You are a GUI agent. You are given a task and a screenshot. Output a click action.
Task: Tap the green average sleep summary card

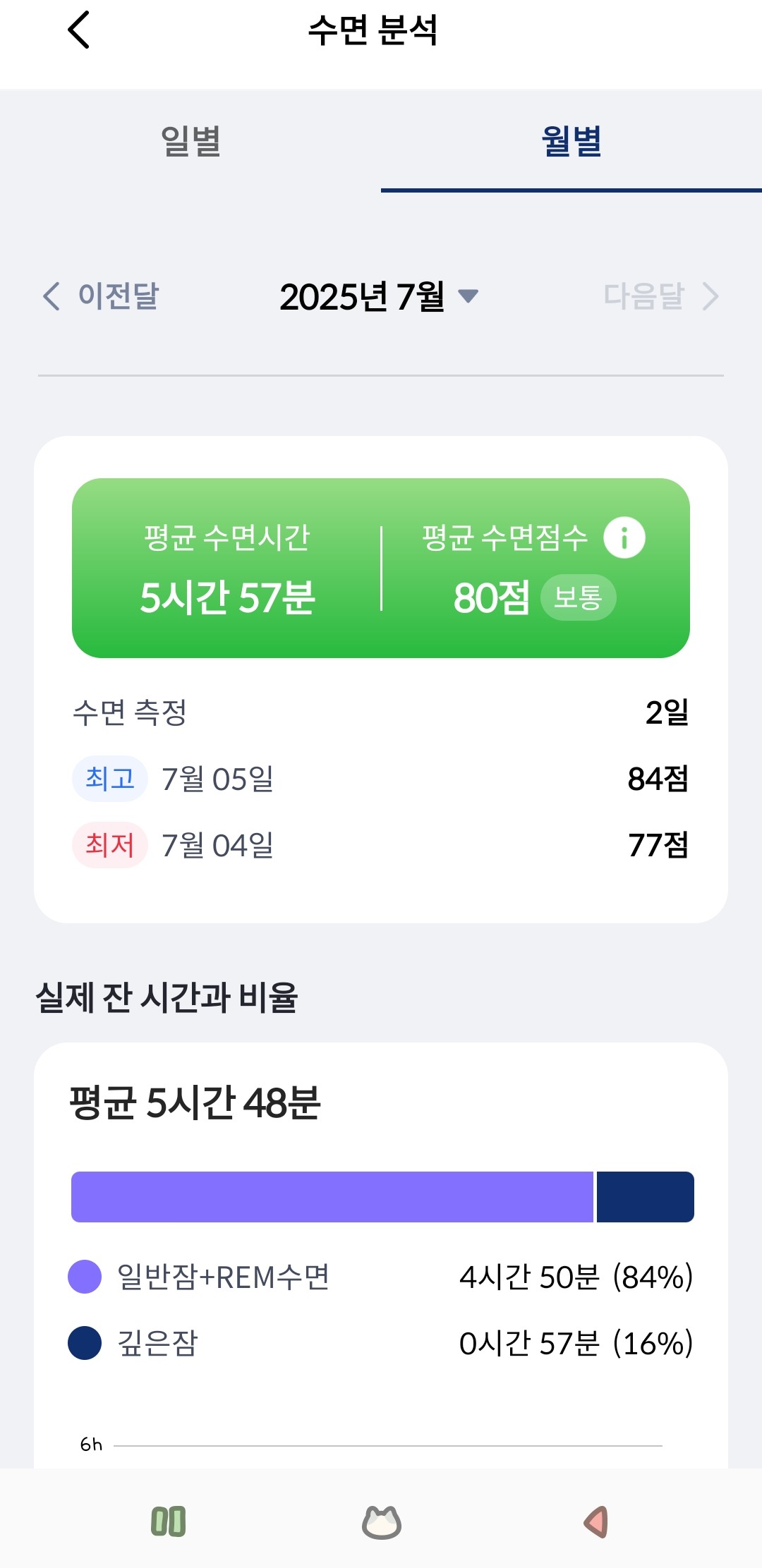(x=381, y=568)
